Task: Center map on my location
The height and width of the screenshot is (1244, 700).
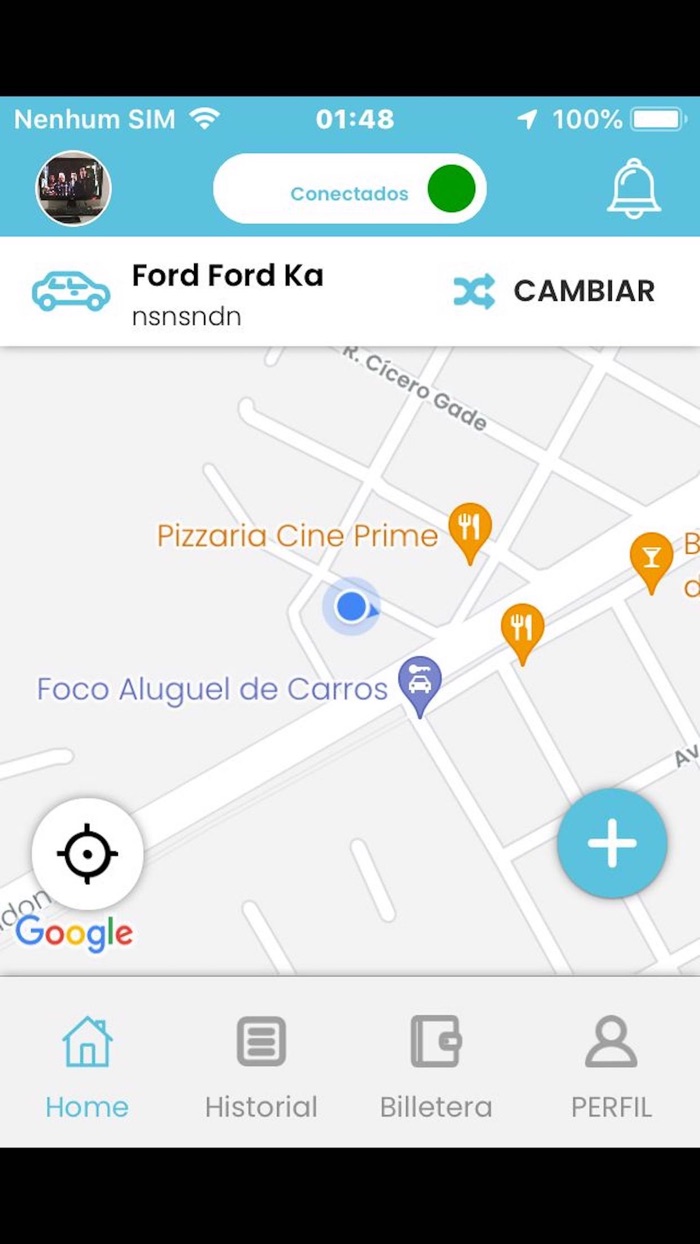Action: pos(88,854)
